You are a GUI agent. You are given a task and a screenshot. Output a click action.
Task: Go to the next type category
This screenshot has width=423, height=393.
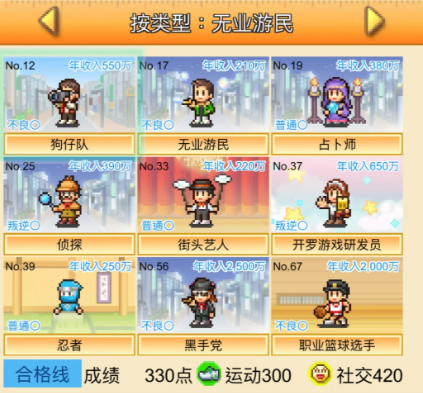pos(375,21)
